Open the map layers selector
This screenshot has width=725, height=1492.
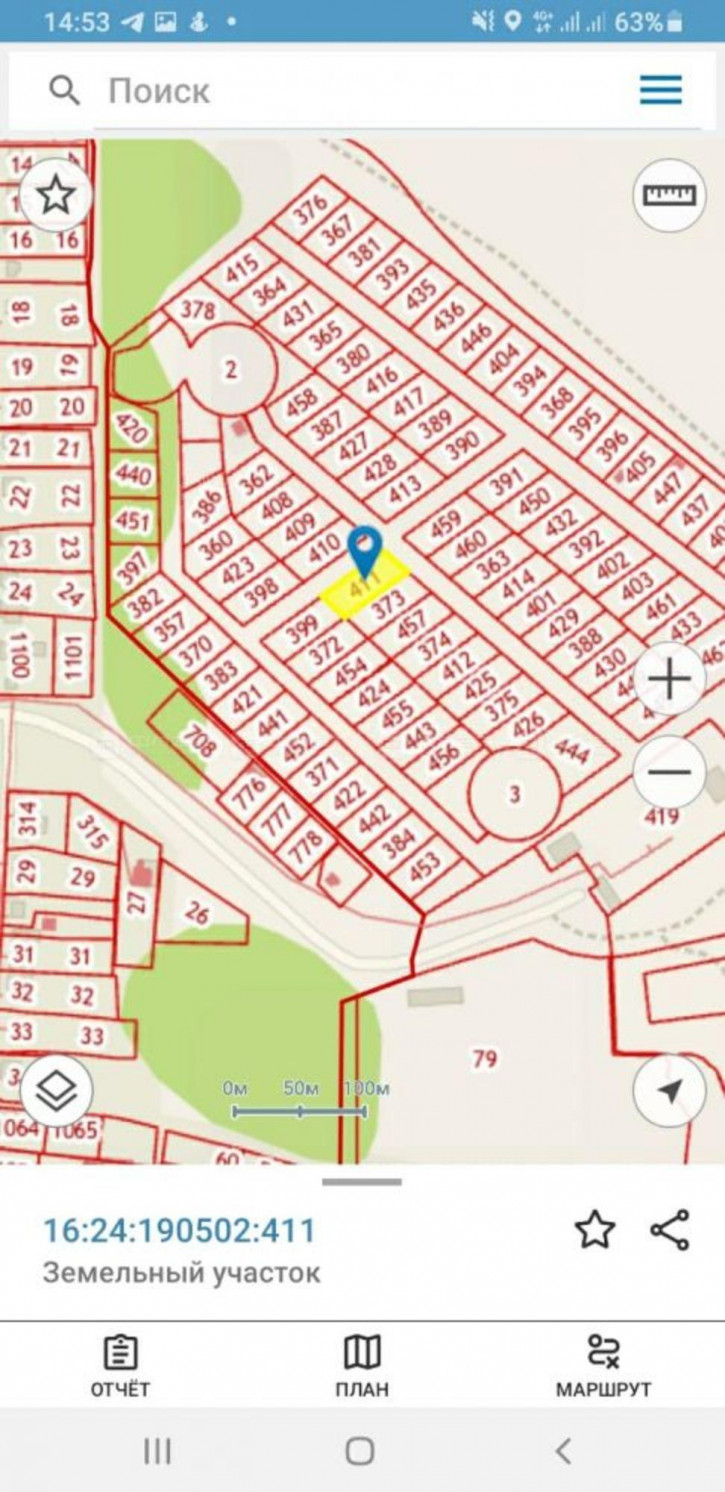[x=56, y=1091]
